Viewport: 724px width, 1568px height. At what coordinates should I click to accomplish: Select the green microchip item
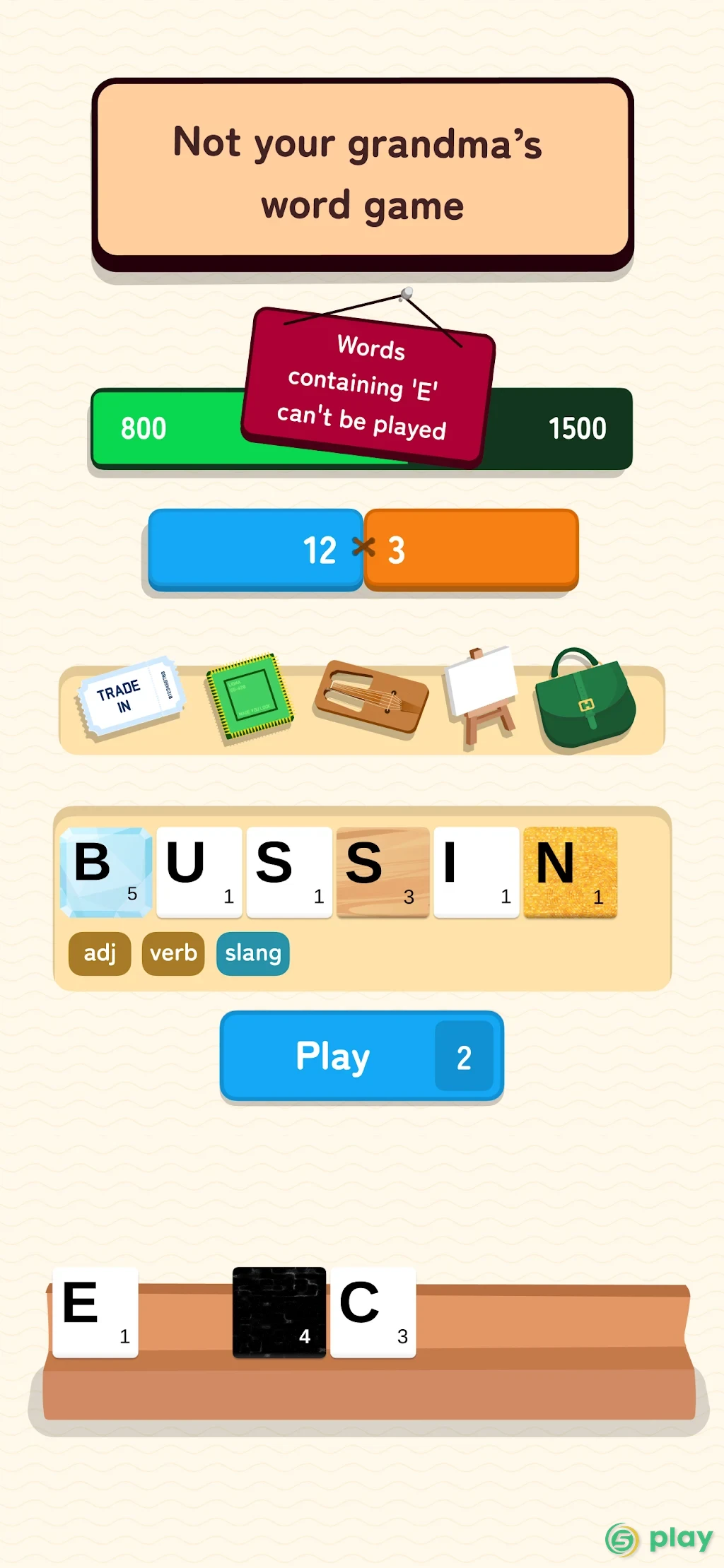tap(250, 697)
